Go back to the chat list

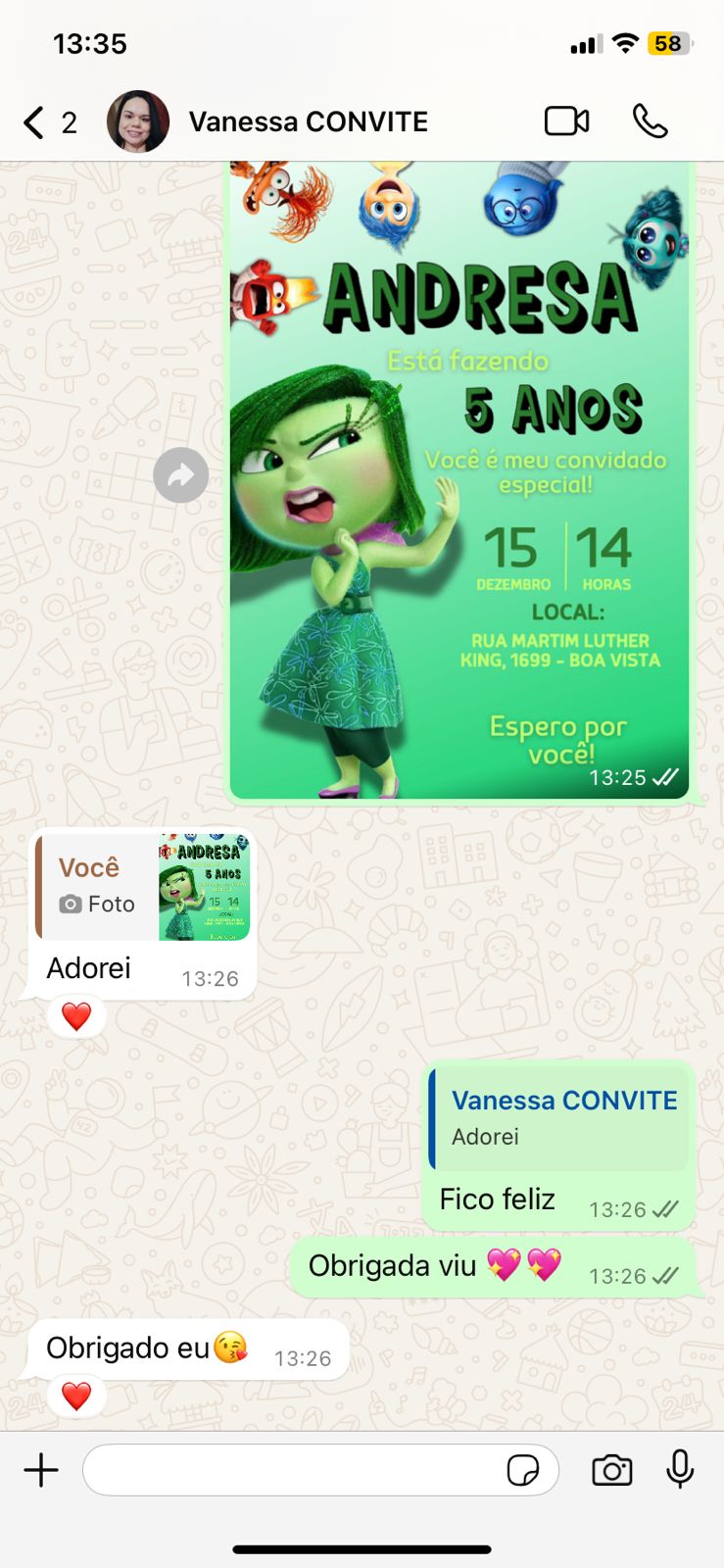coord(49,122)
